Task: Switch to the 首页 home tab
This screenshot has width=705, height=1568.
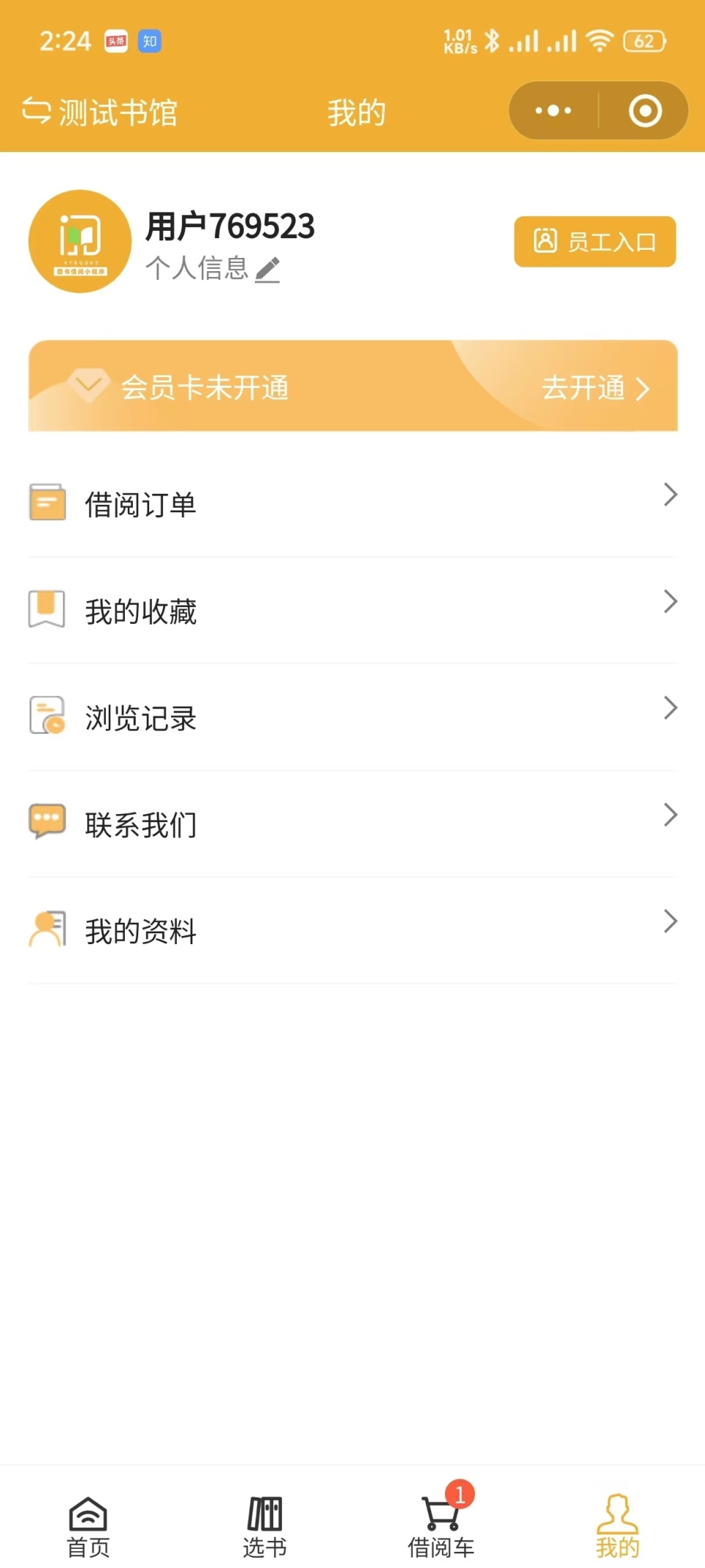Action: pyautogui.click(x=88, y=1527)
